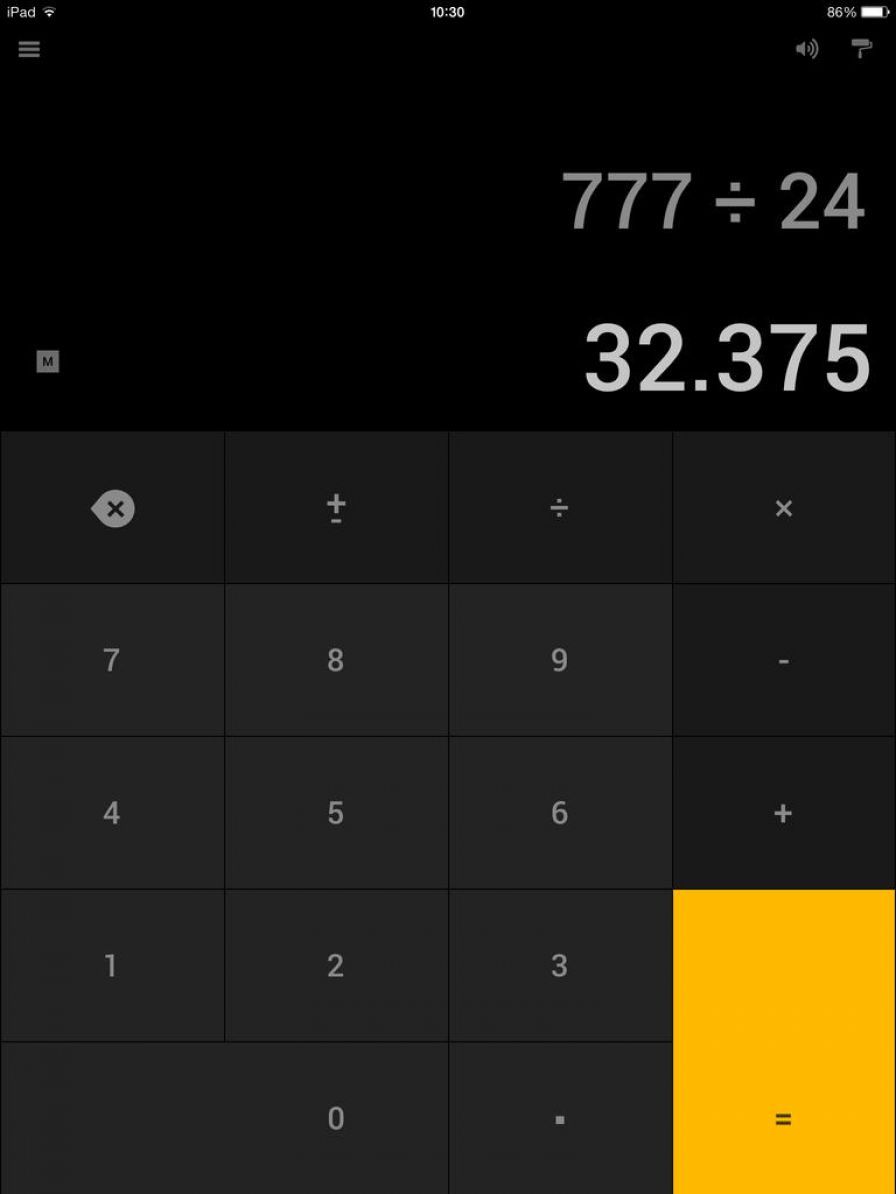Tap the battery indicator in status bar
Image resolution: width=896 pixels, height=1194 pixels.
tap(875, 12)
